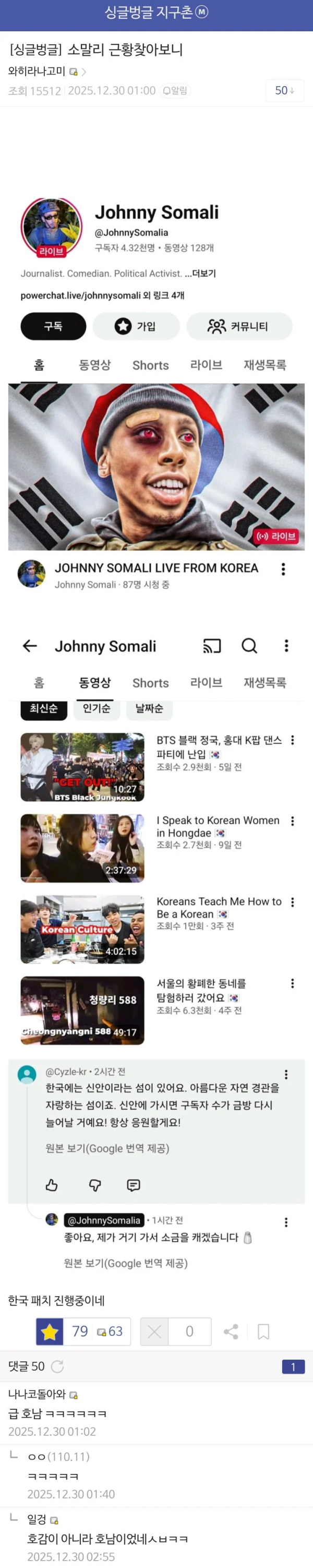Jump to the 50 comments
This screenshot has width=313, height=1568.
(284, 91)
